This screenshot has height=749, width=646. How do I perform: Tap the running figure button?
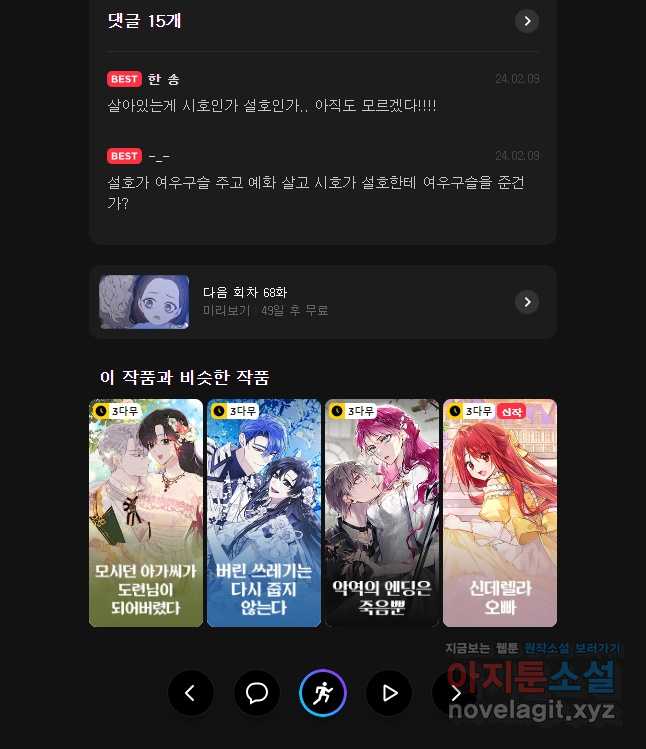point(323,693)
